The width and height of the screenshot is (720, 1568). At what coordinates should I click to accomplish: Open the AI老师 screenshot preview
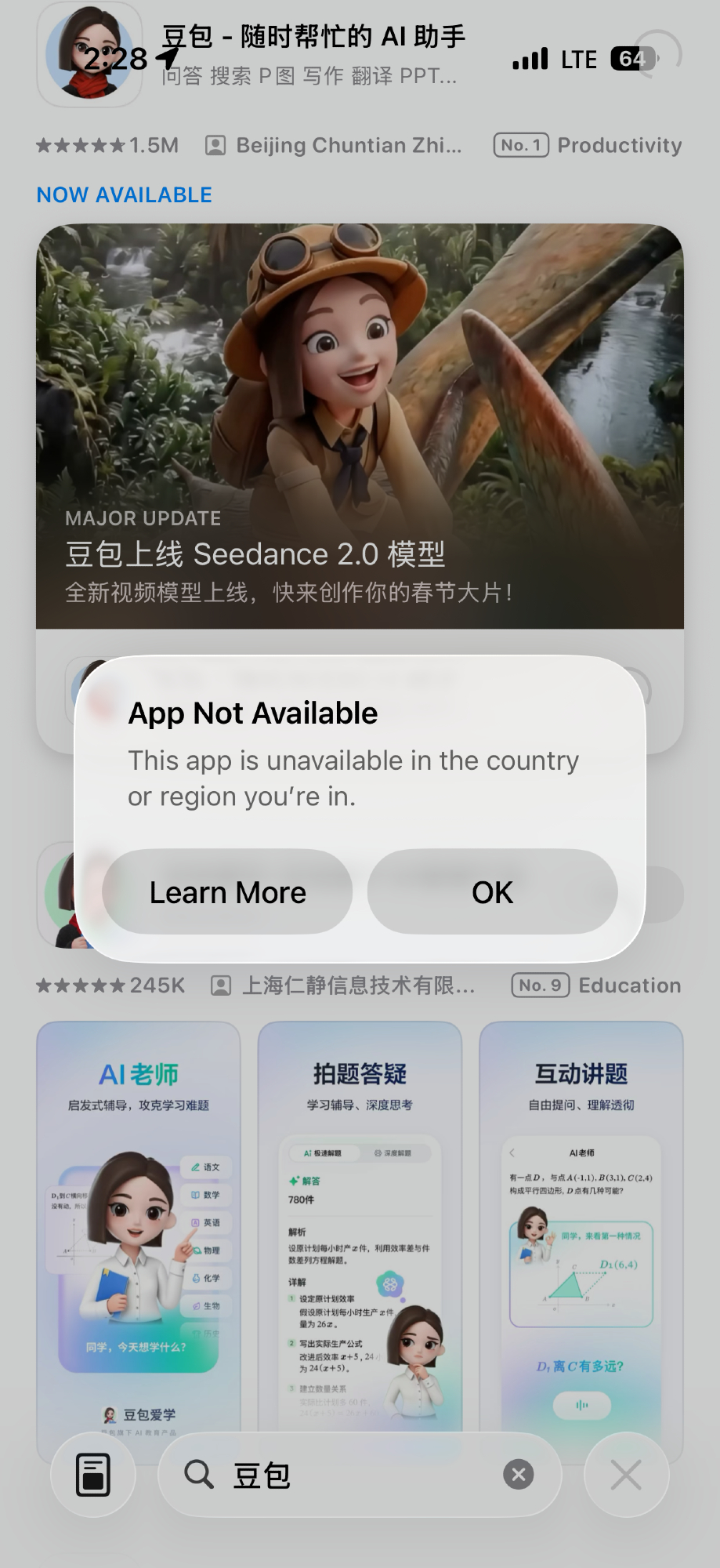coord(138,1223)
